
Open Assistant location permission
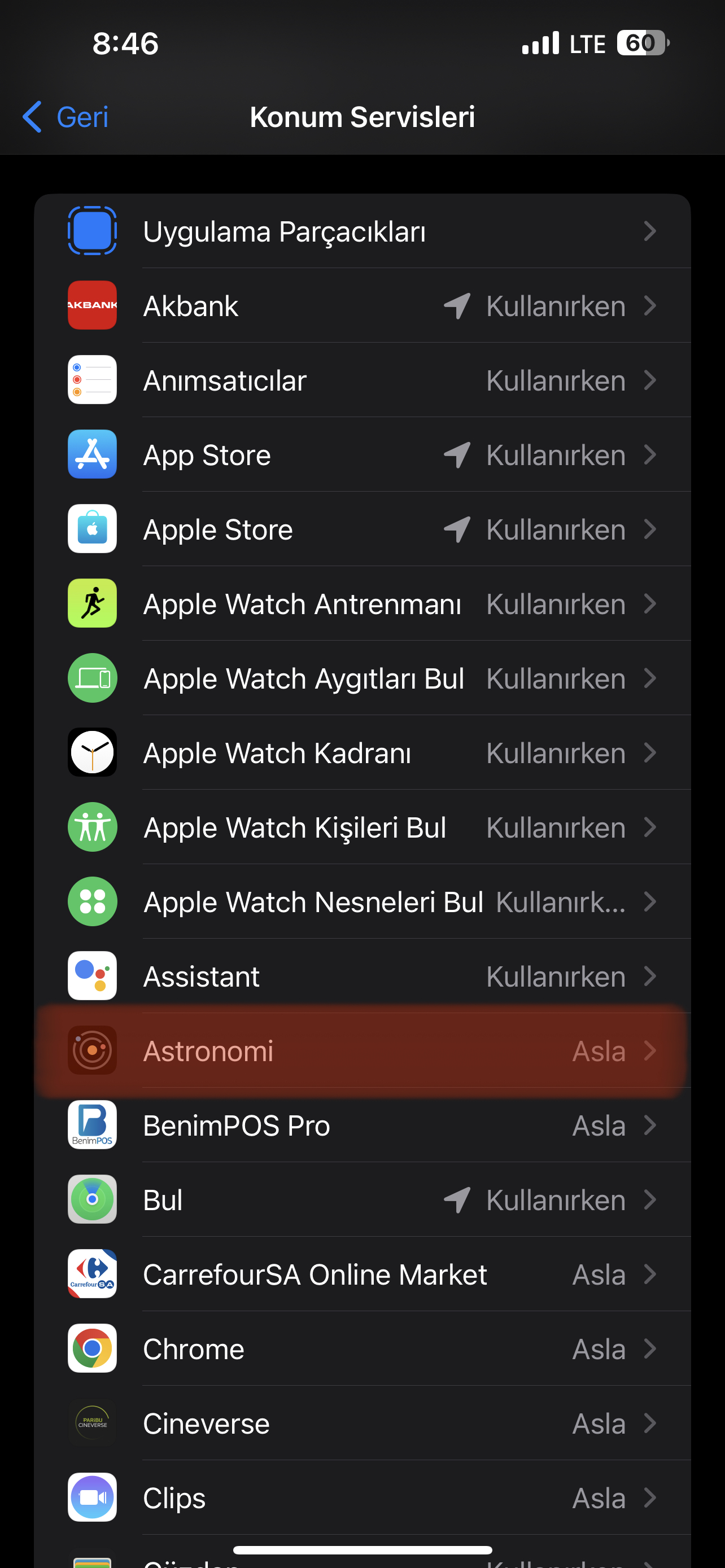[362, 976]
